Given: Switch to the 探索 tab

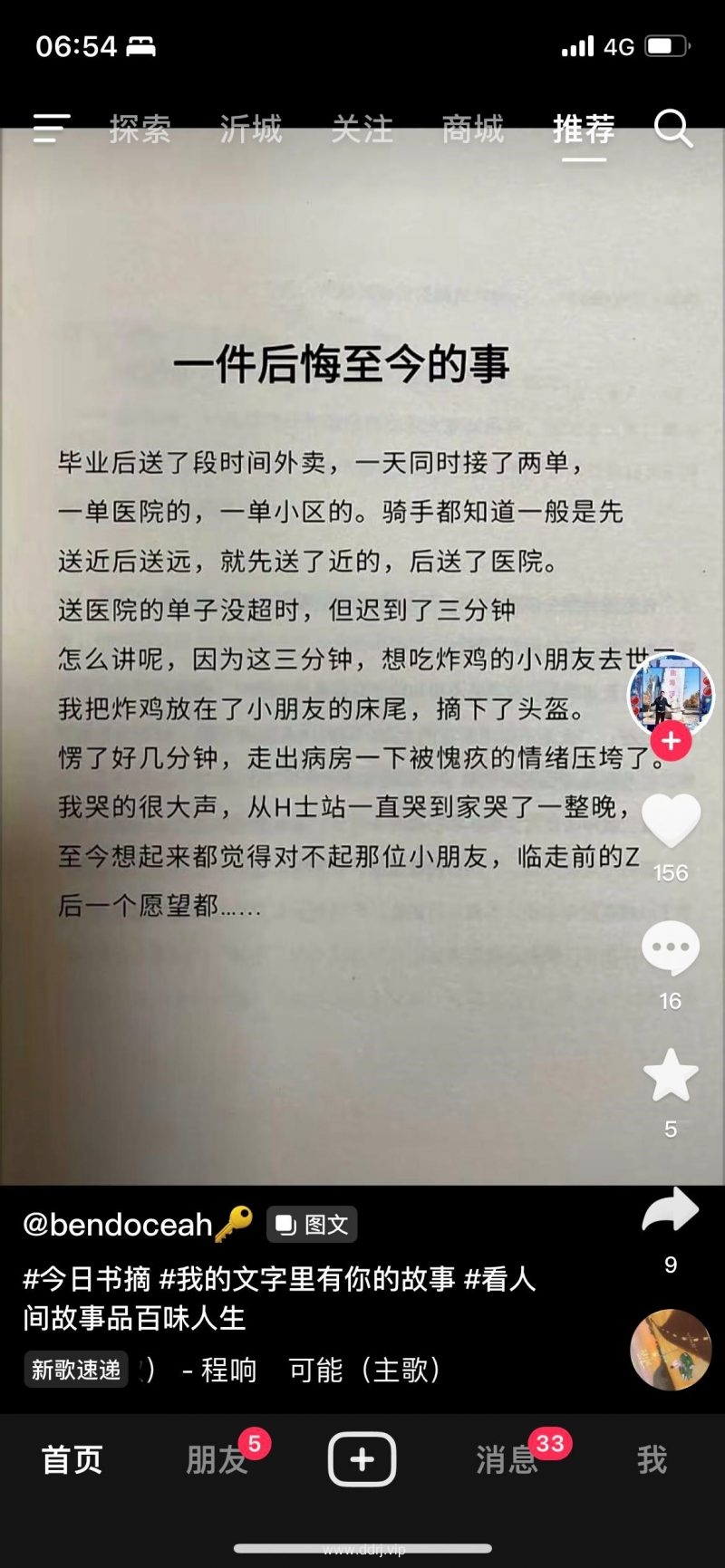Looking at the screenshot, I should coord(140,129).
